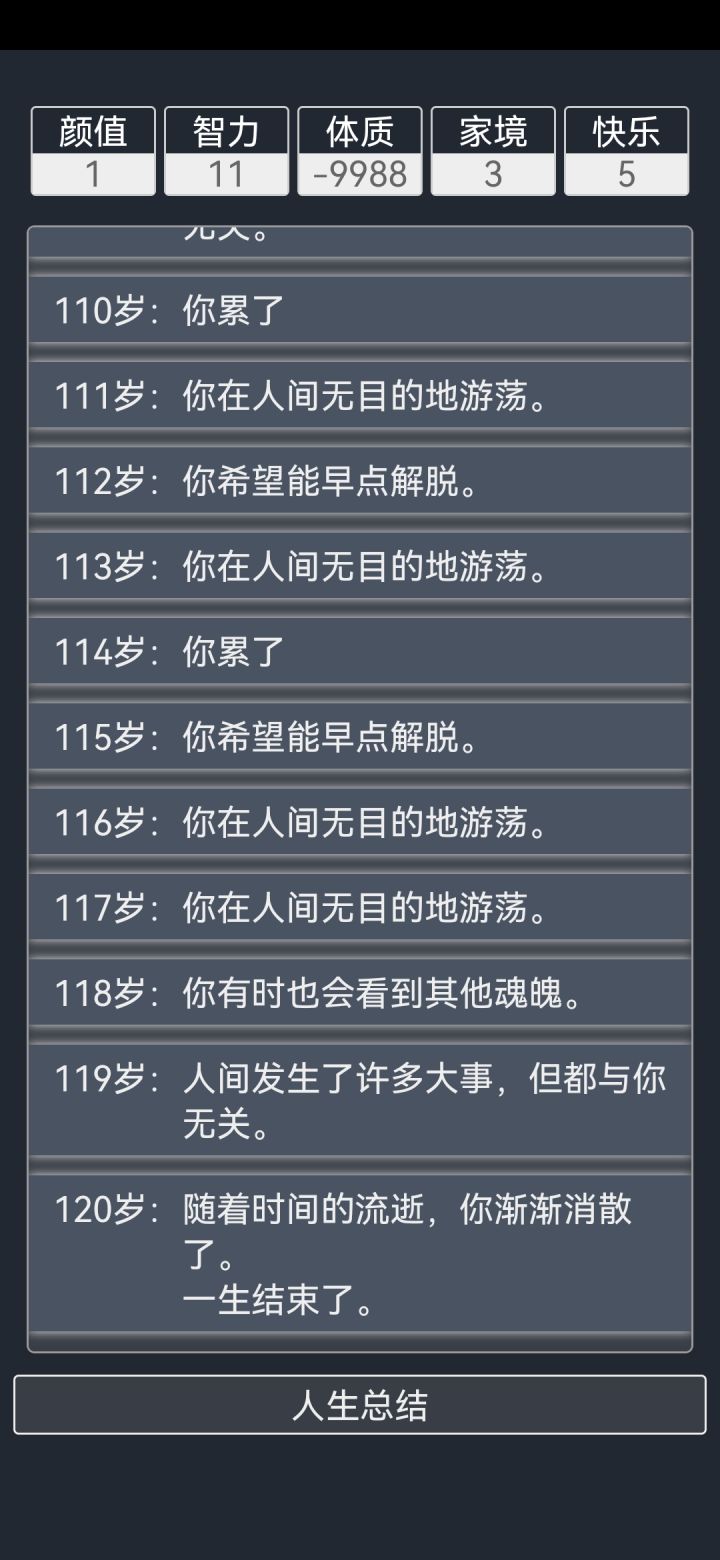Select the 快乐 stat tile showing 5
Viewport: 720px width, 1560px height.
(626, 150)
